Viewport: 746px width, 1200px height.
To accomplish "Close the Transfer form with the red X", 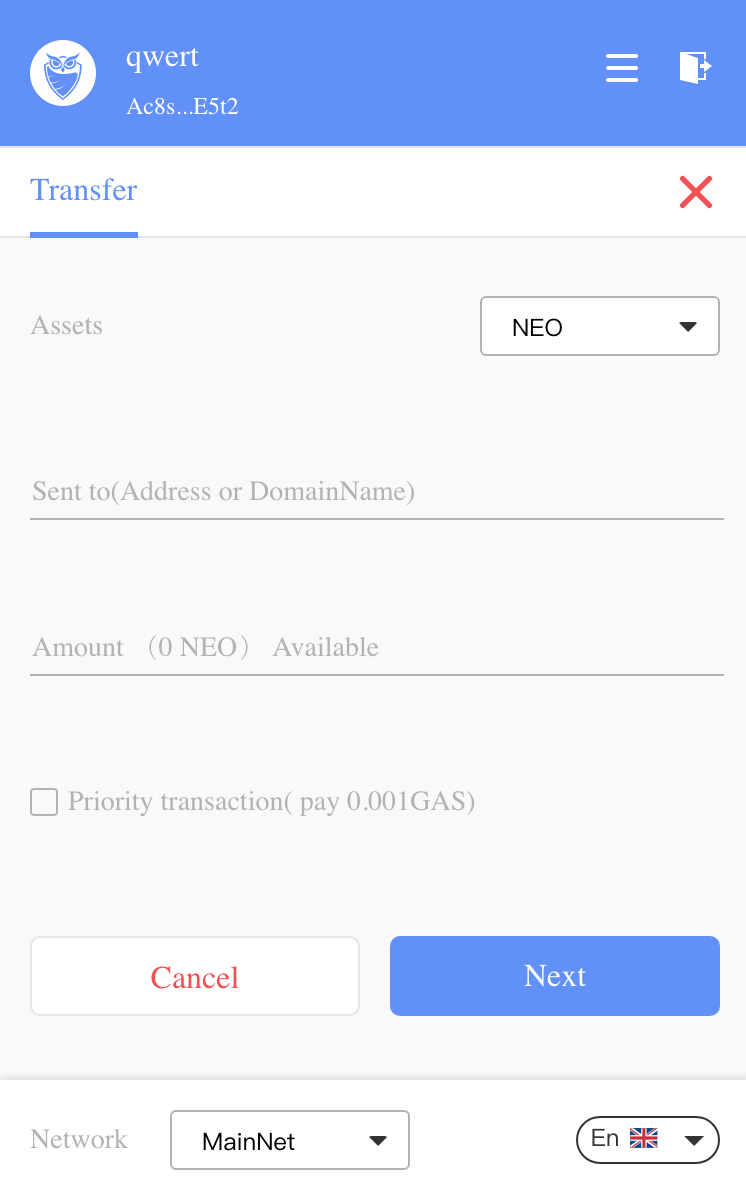I will (x=696, y=192).
